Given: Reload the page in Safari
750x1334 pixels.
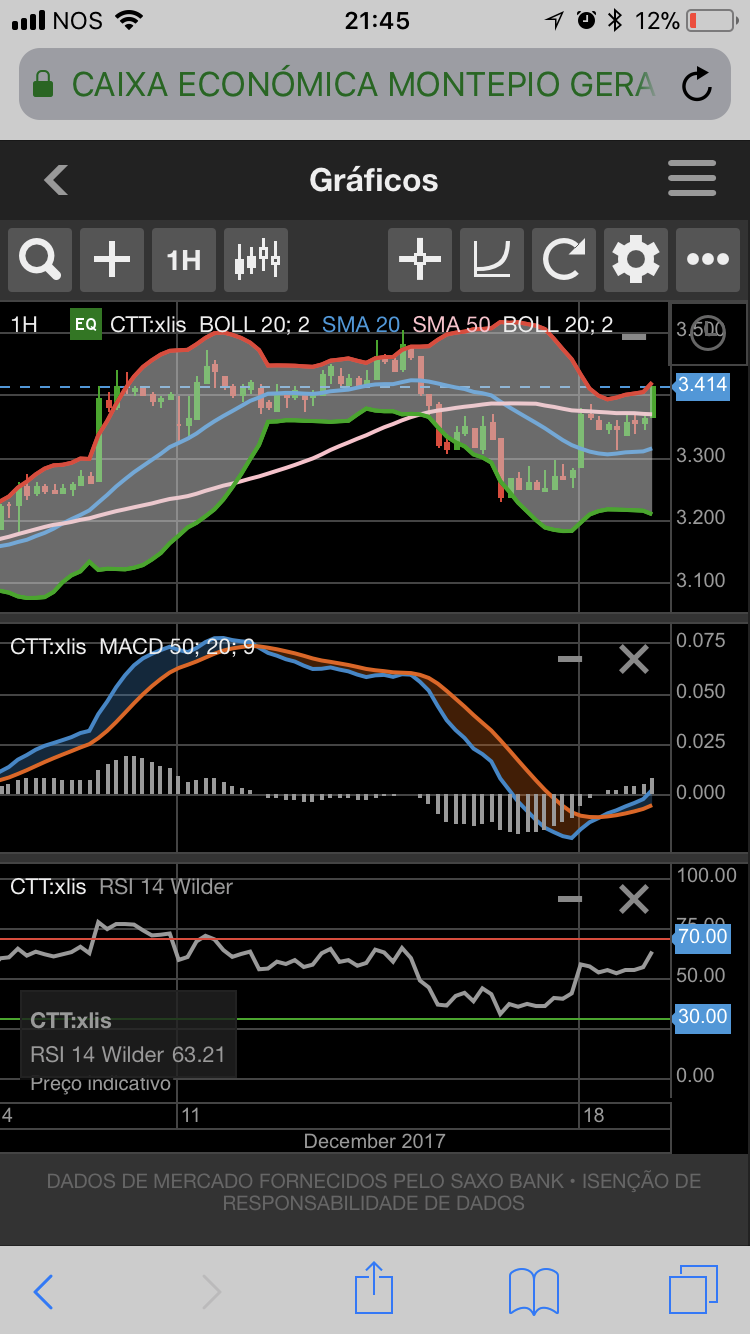Looking at the screenshot, I should (x=696, y=85).
